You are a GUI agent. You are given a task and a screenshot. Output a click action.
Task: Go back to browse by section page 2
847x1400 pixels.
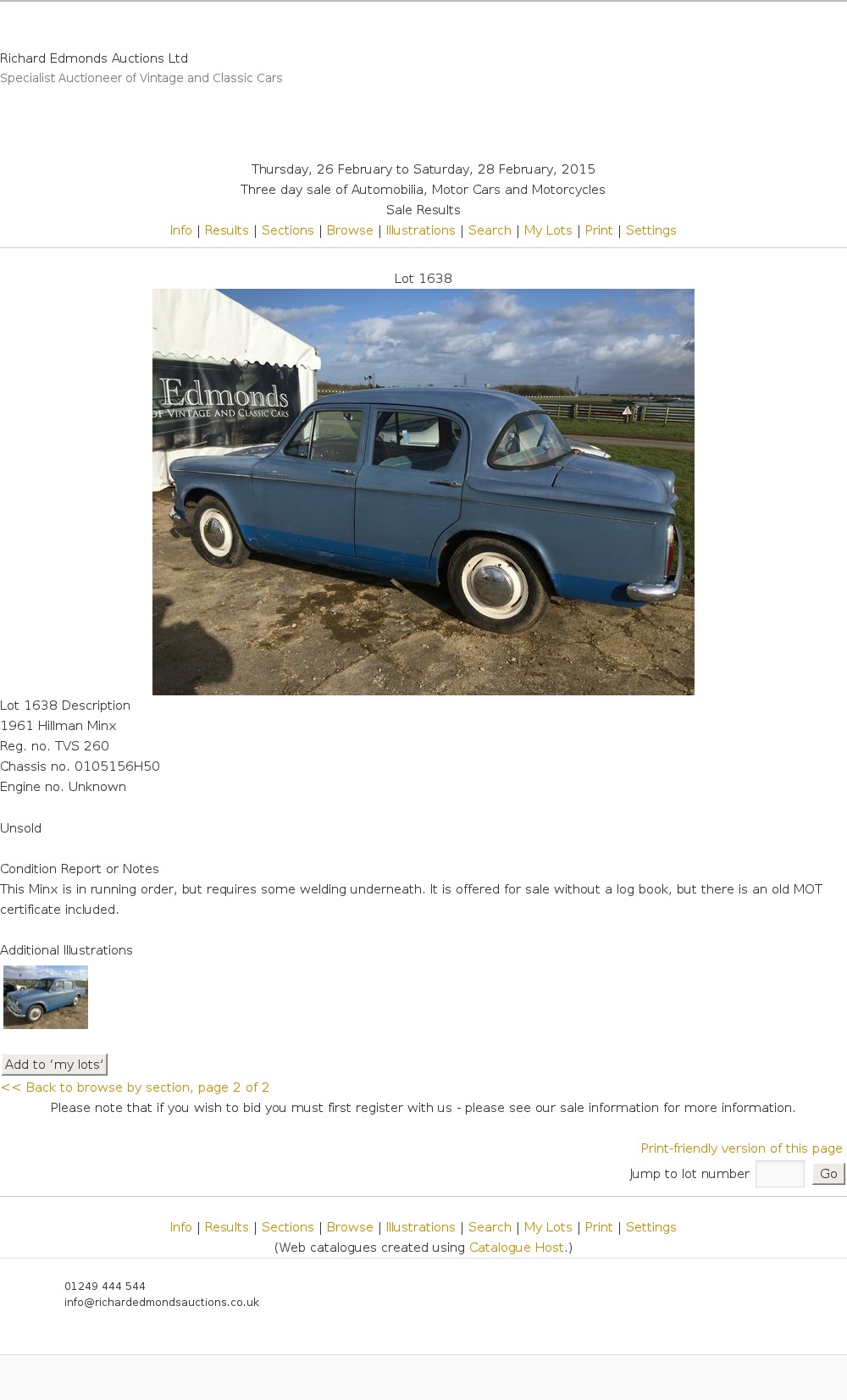point(135,1087)
